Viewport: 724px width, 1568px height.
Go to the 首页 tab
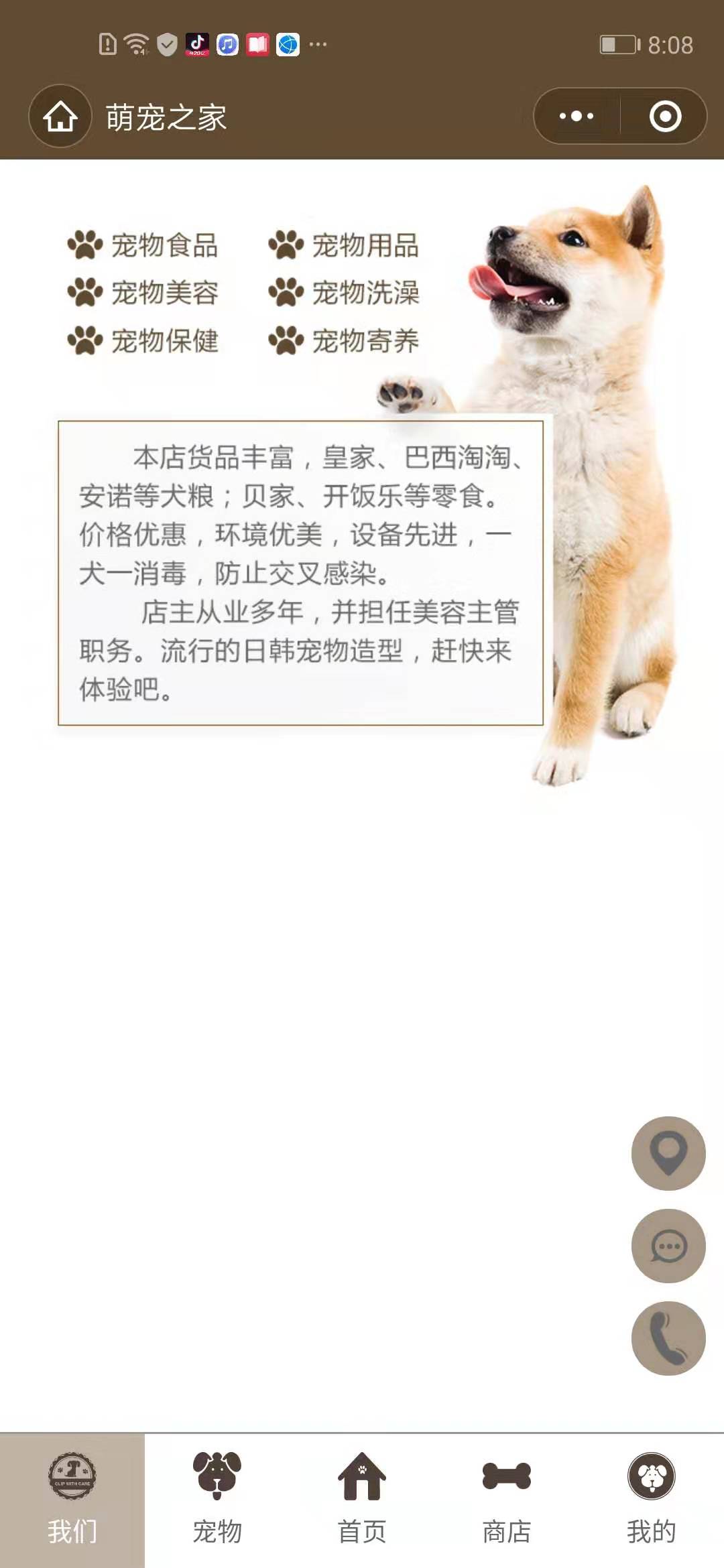click(x=362, y=1501)
